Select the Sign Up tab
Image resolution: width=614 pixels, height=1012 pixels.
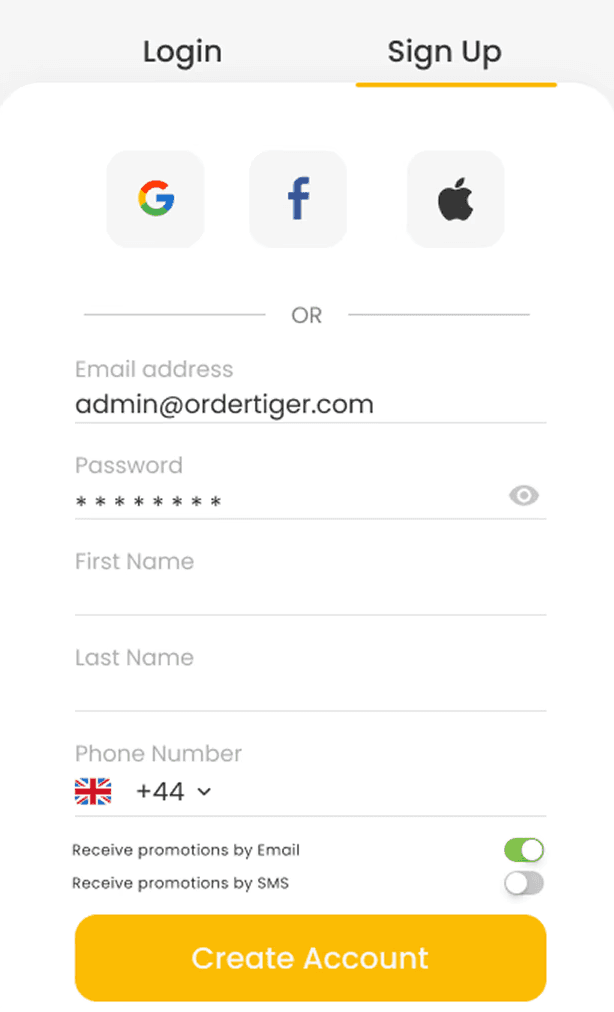[x=444, y=52]
